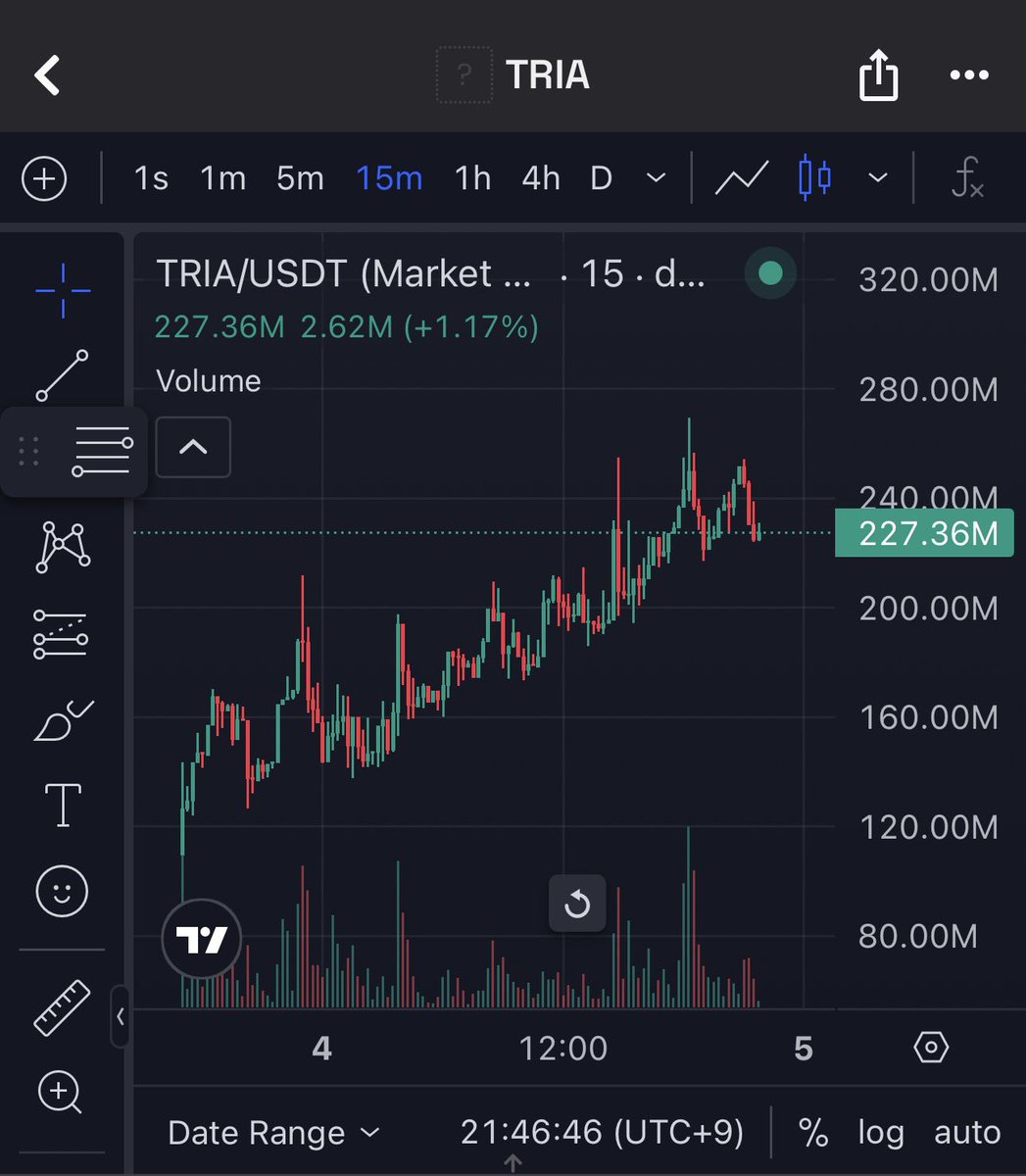
Task: Expand the timeframe dropdown chevron
Action: tap(656, 179)
